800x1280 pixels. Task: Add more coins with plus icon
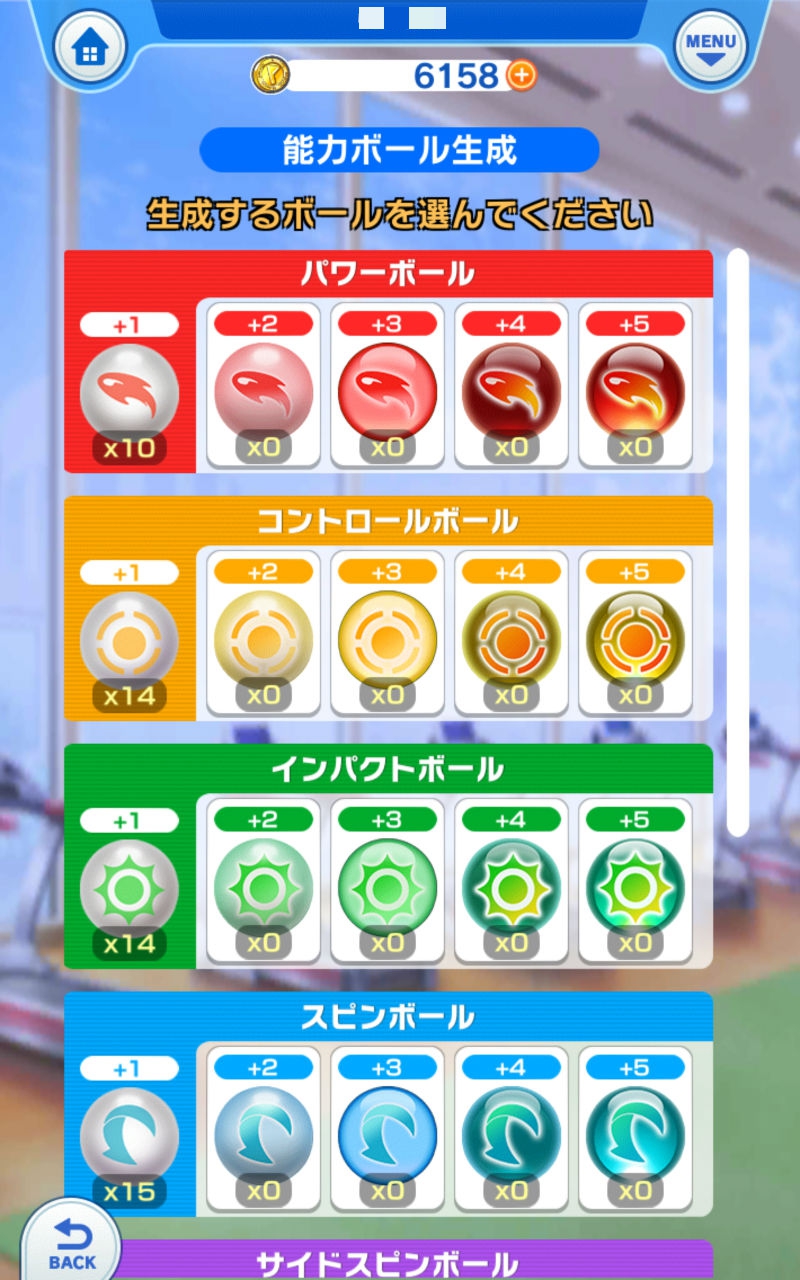point(521,75)
